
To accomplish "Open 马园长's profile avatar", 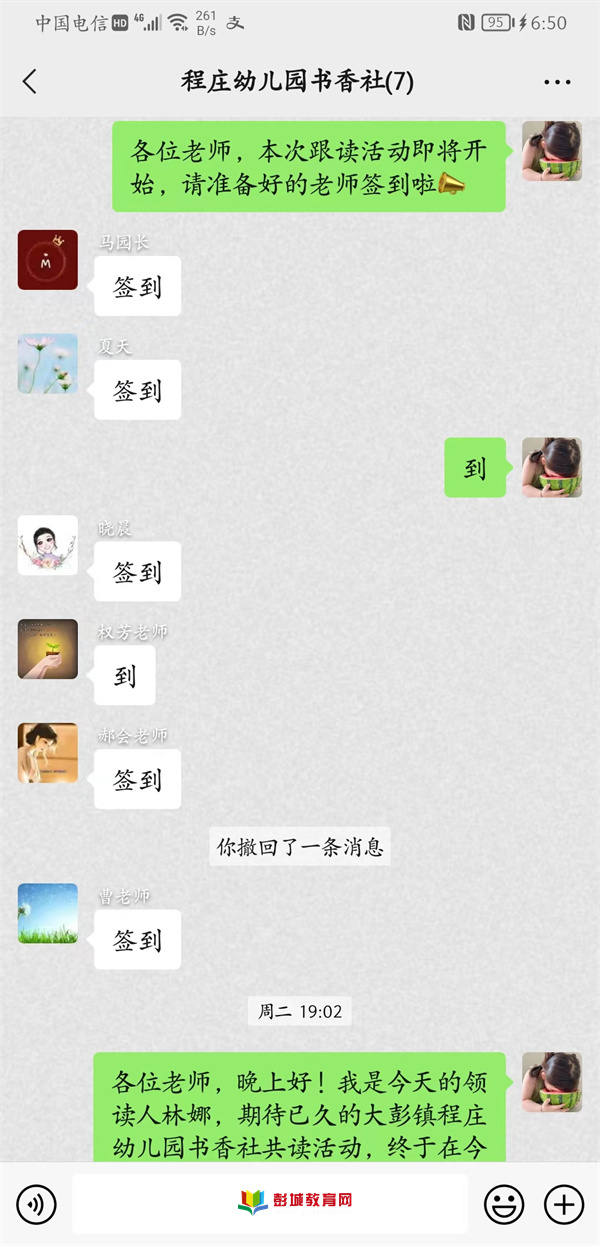I will [47, 260].
